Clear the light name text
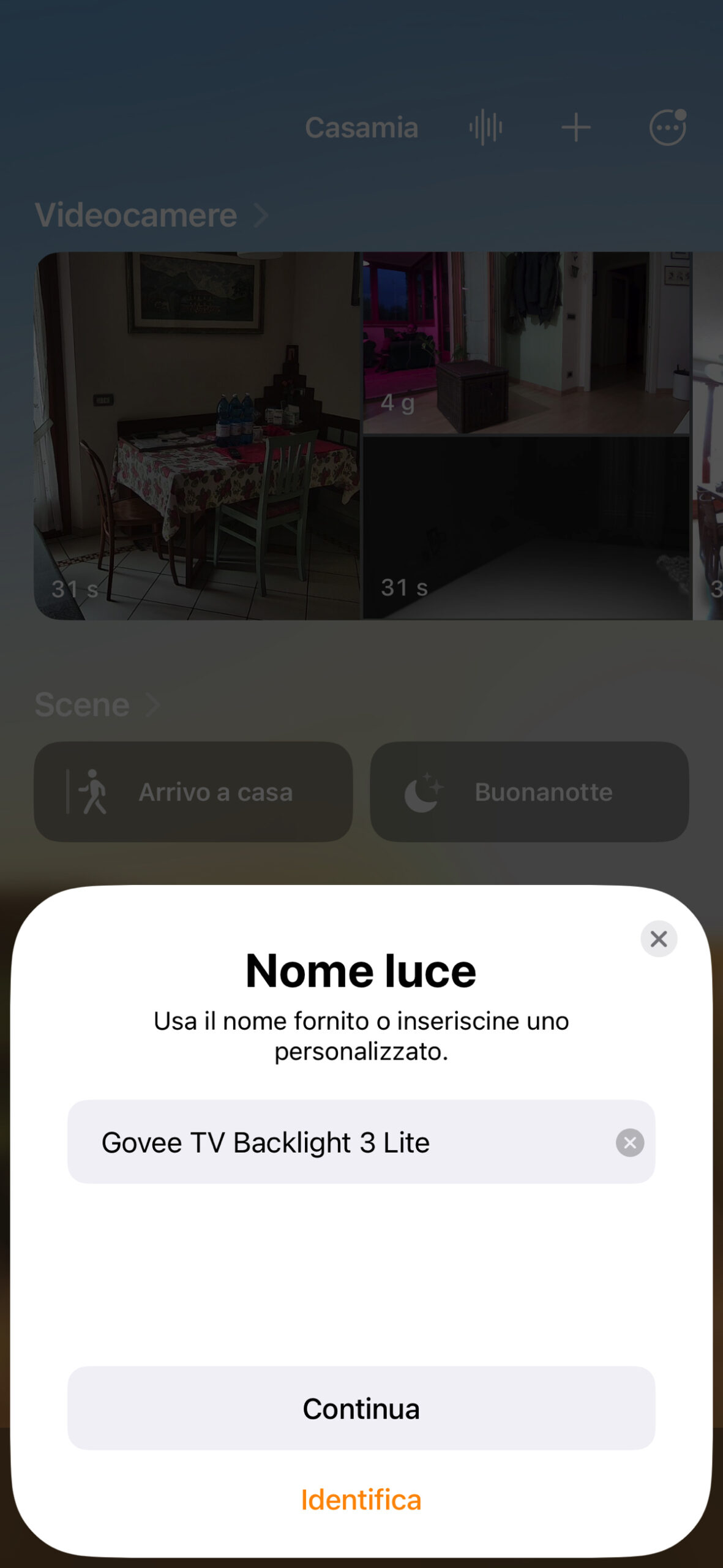The image size is (723, 1568). pos(629,1143)
